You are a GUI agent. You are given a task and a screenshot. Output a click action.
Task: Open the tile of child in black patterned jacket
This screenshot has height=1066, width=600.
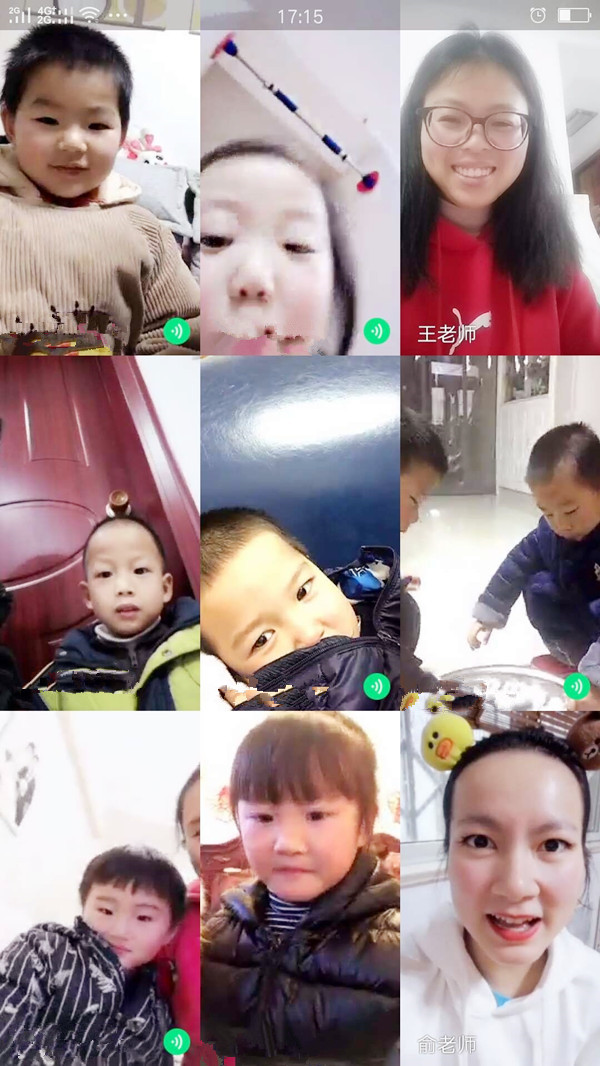[99, 888]
